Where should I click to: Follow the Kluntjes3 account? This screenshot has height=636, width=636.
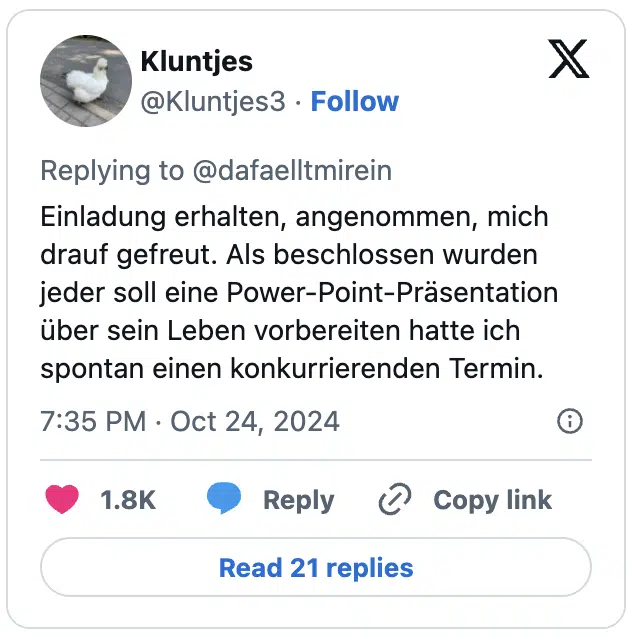point(354,102)
